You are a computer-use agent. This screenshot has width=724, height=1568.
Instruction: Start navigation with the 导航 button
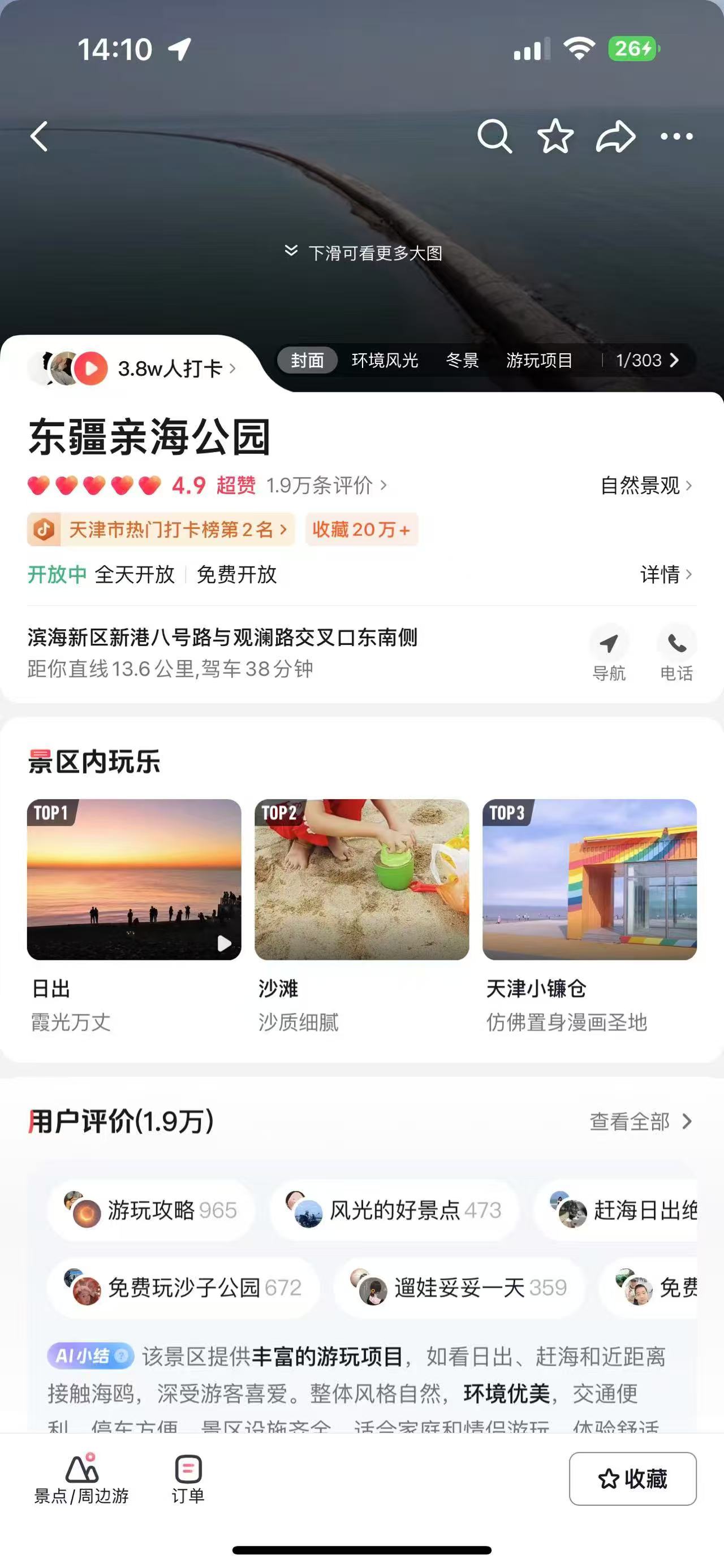pos(608,653)
